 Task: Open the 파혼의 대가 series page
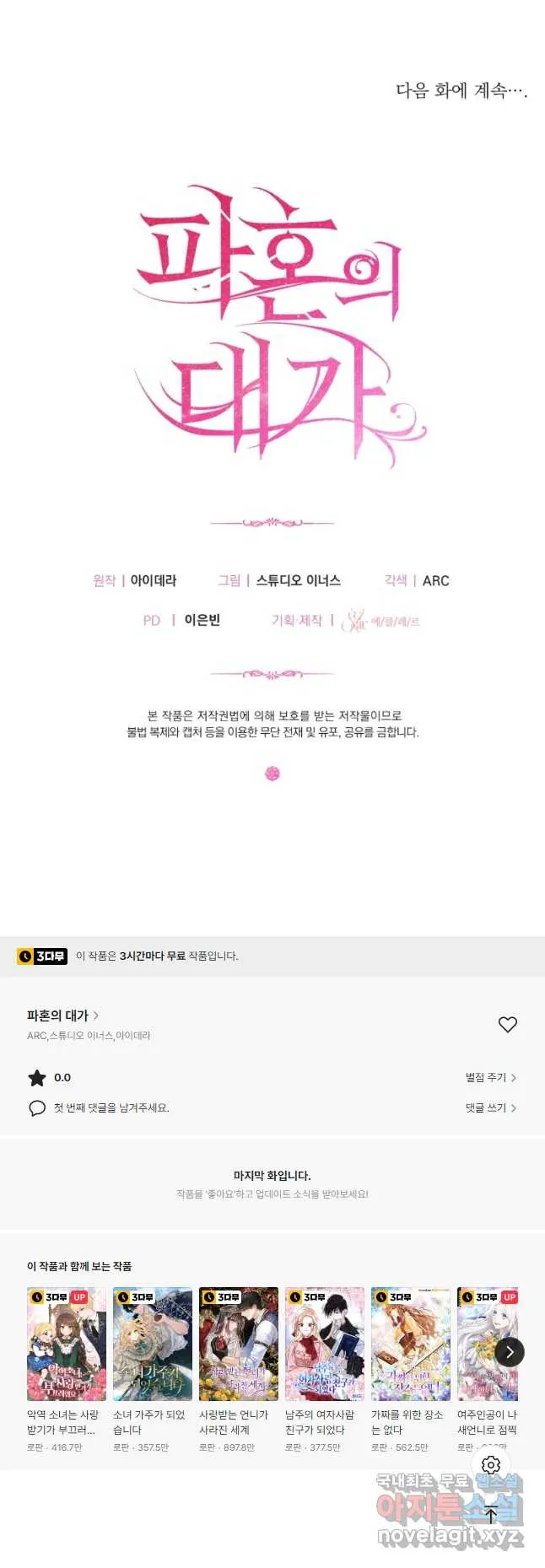click(x=62, y=1016)
